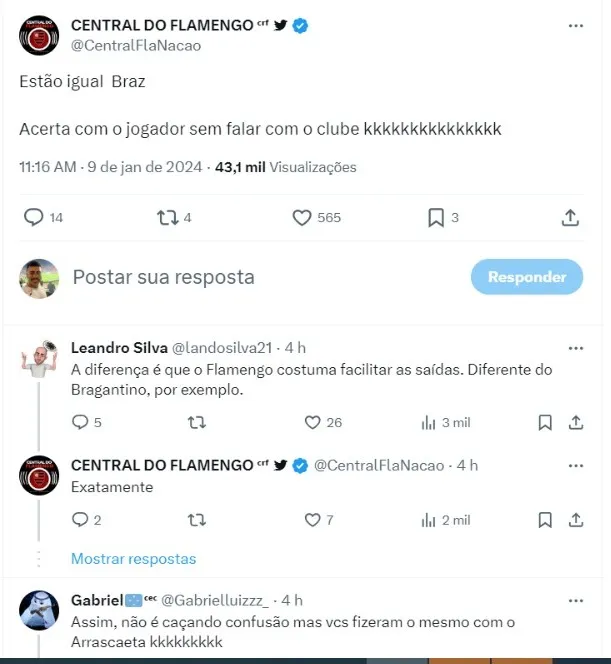Screen dimensions: 611x664
Task: Tap the Responder button
Action: [527, 277]
